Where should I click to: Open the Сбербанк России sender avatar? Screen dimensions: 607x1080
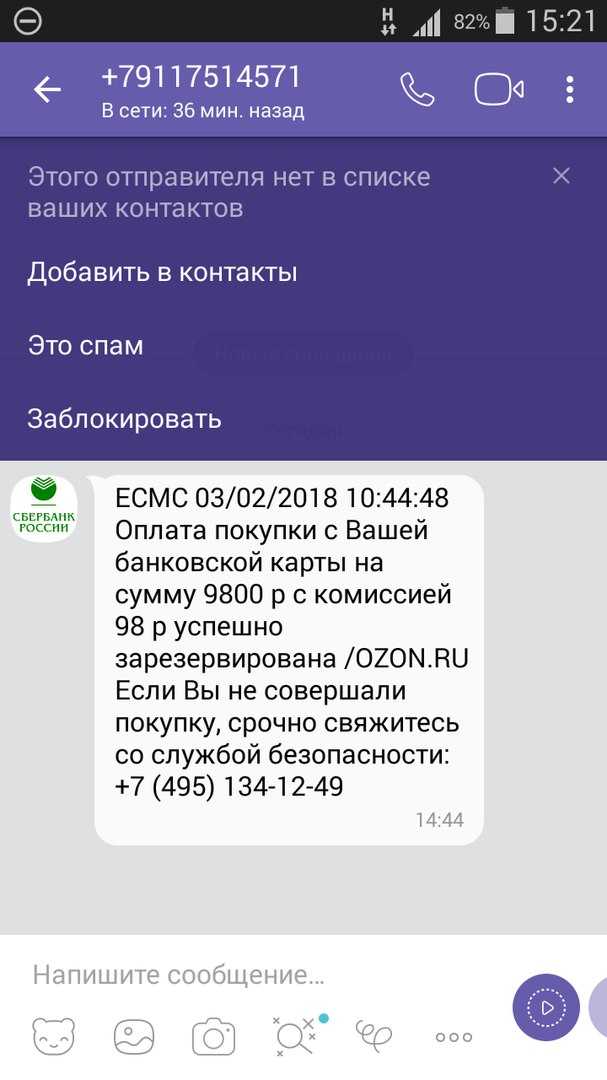[44, 508]
